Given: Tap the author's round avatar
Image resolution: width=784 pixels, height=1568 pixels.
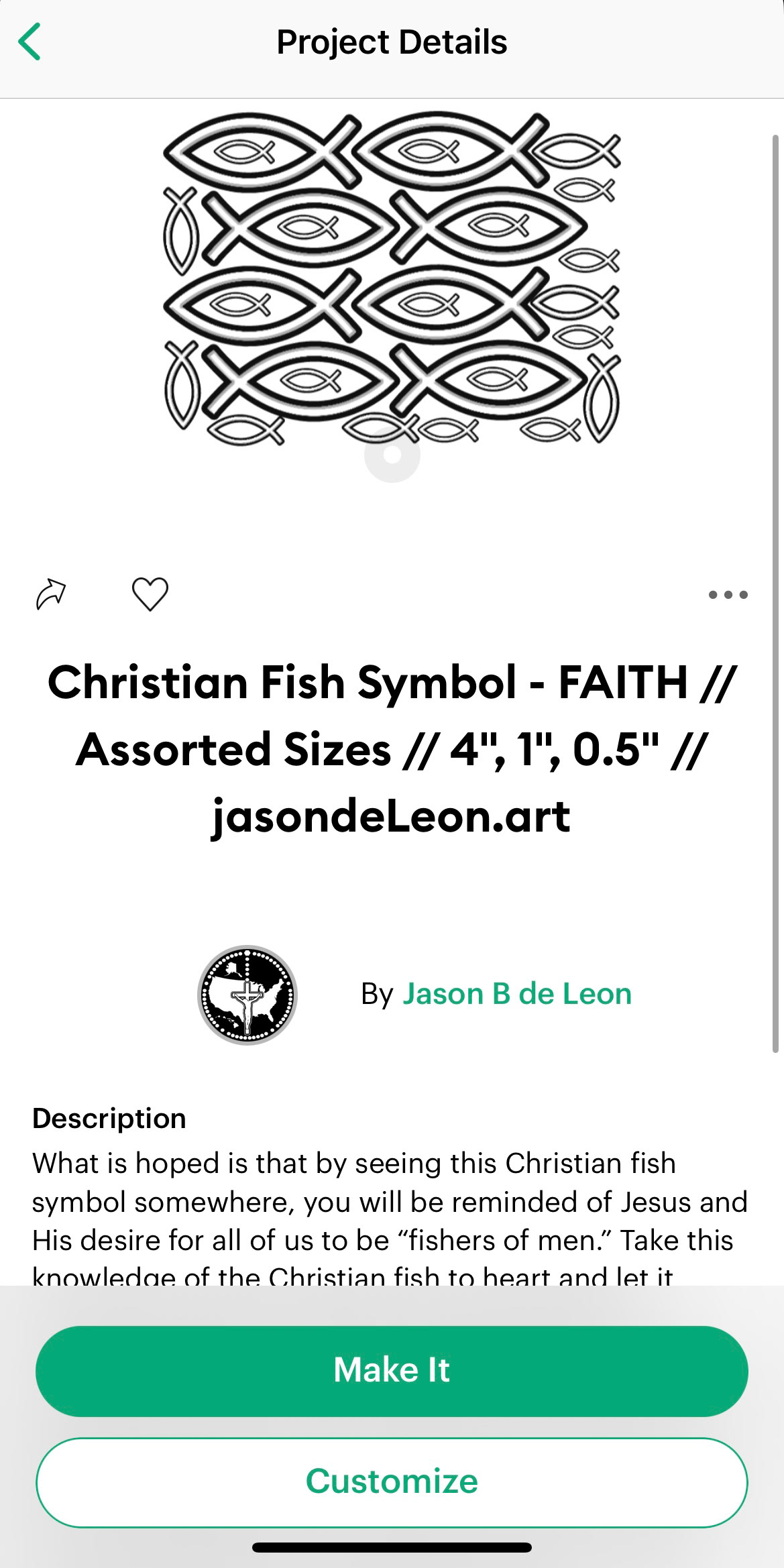Looking at the screenshot, I should (247, 995).
